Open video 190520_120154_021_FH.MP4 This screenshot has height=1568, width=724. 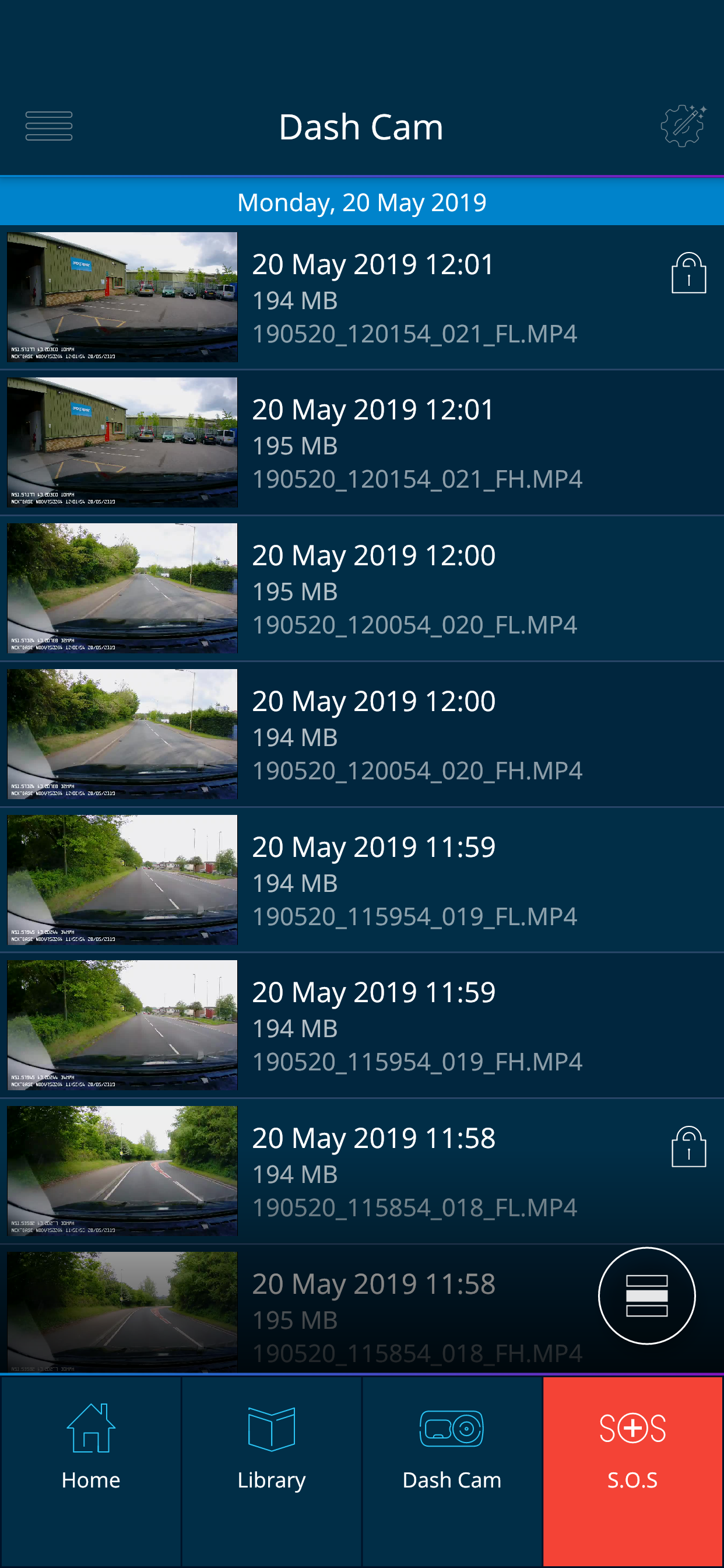coord(362,443)
